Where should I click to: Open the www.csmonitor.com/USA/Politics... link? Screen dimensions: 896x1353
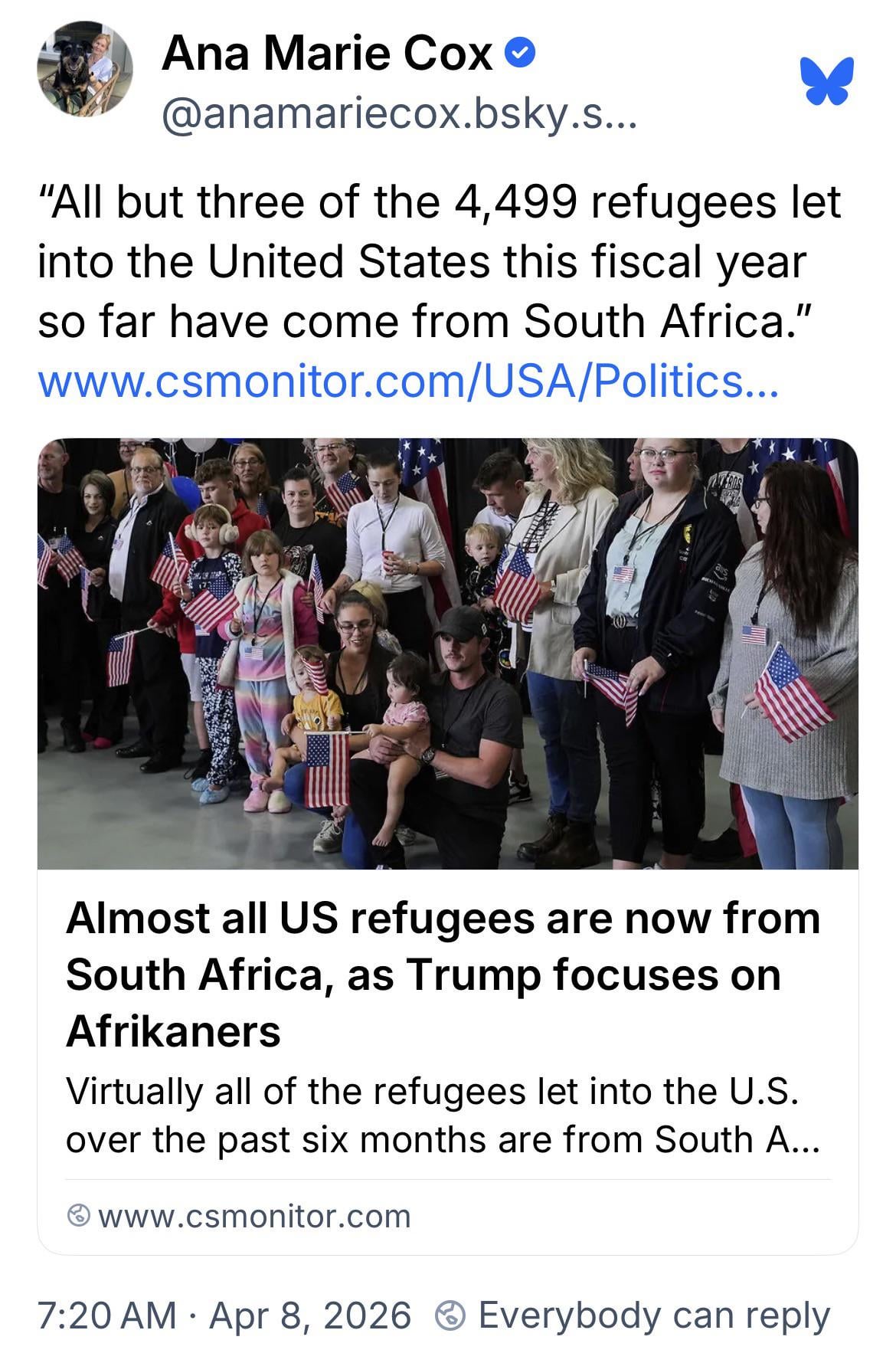pos(408,381)
